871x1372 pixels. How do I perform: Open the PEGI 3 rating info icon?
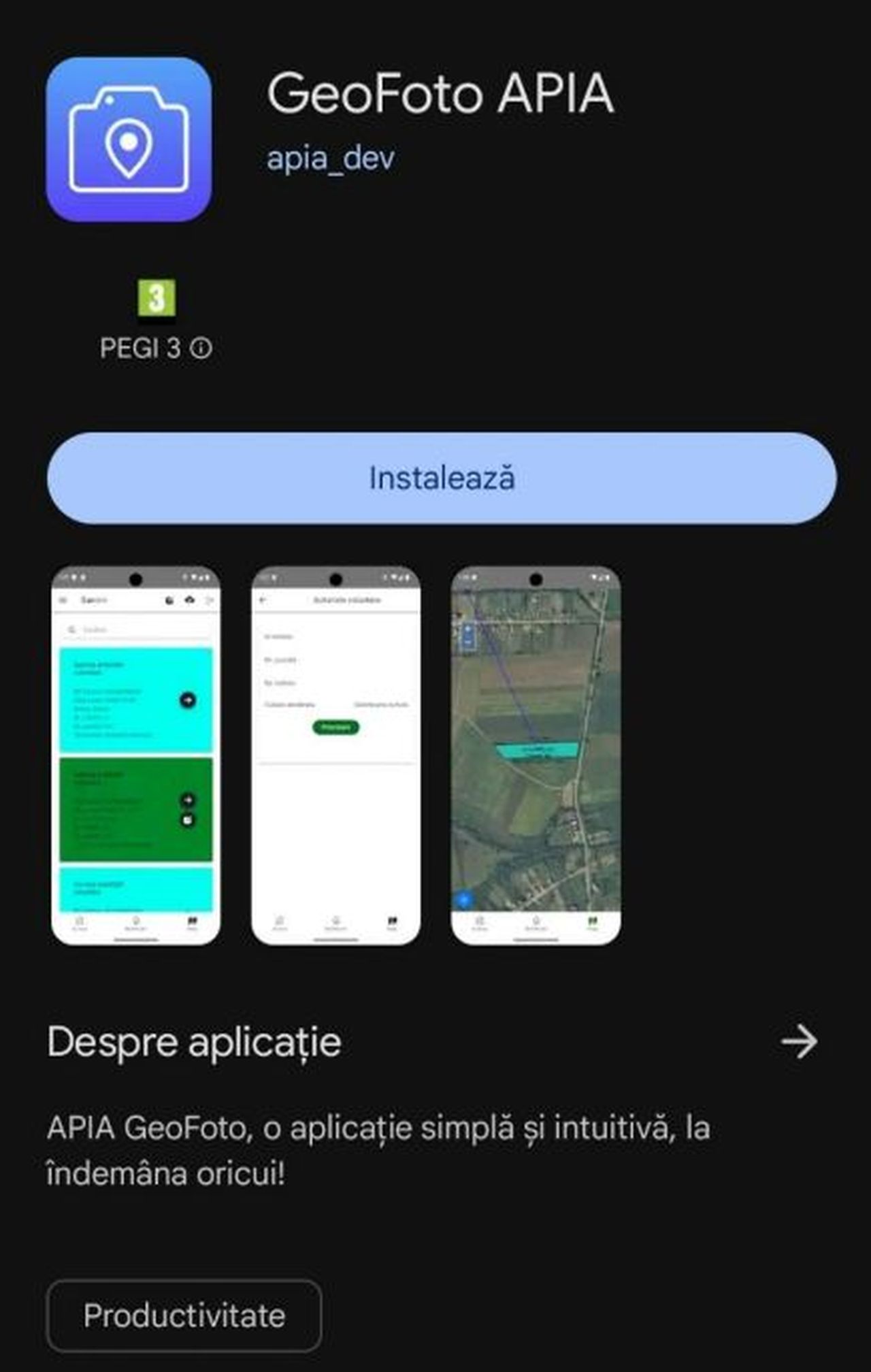(201, 348)
